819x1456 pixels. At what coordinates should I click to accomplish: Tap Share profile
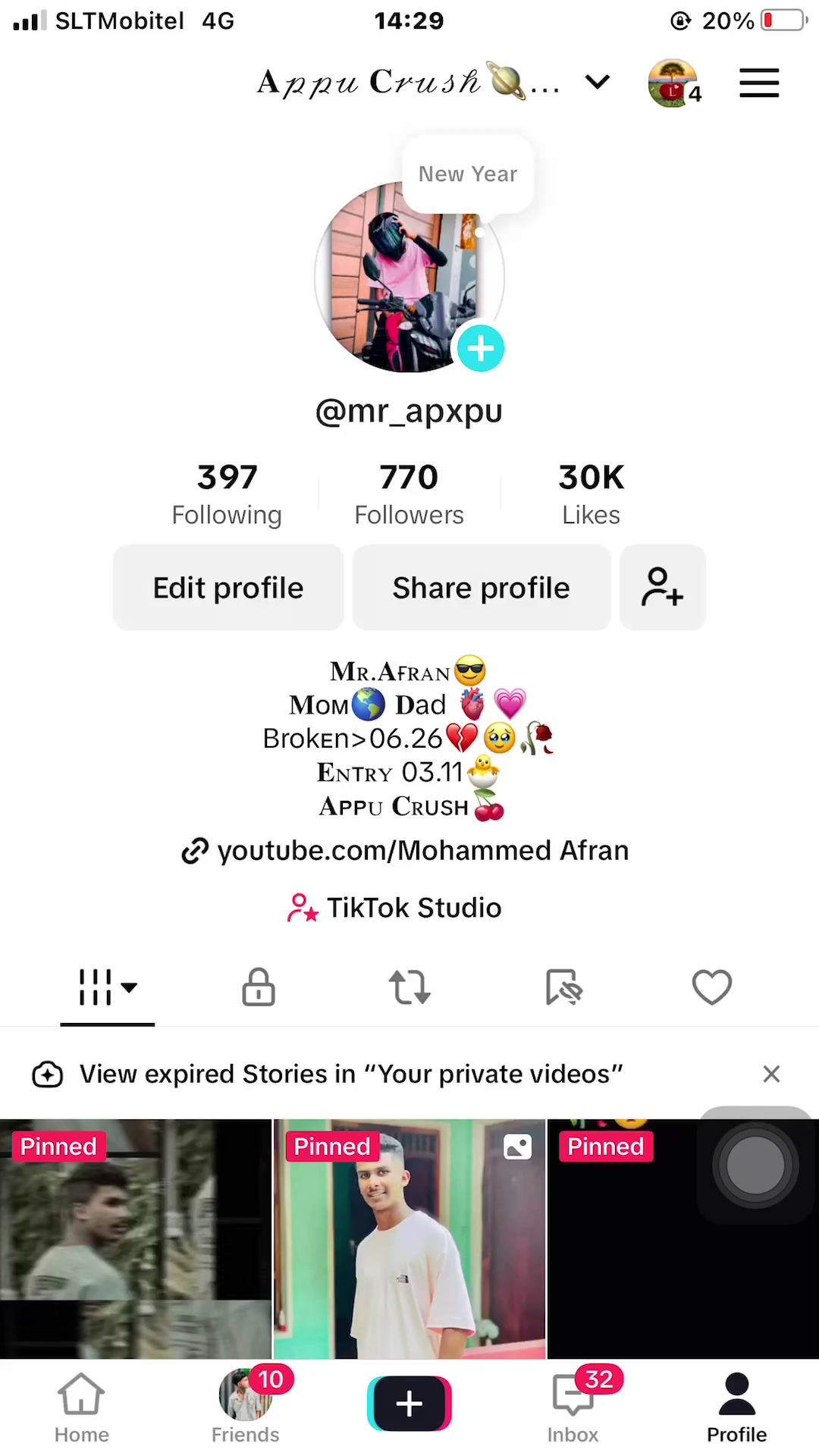coord(482,588)
